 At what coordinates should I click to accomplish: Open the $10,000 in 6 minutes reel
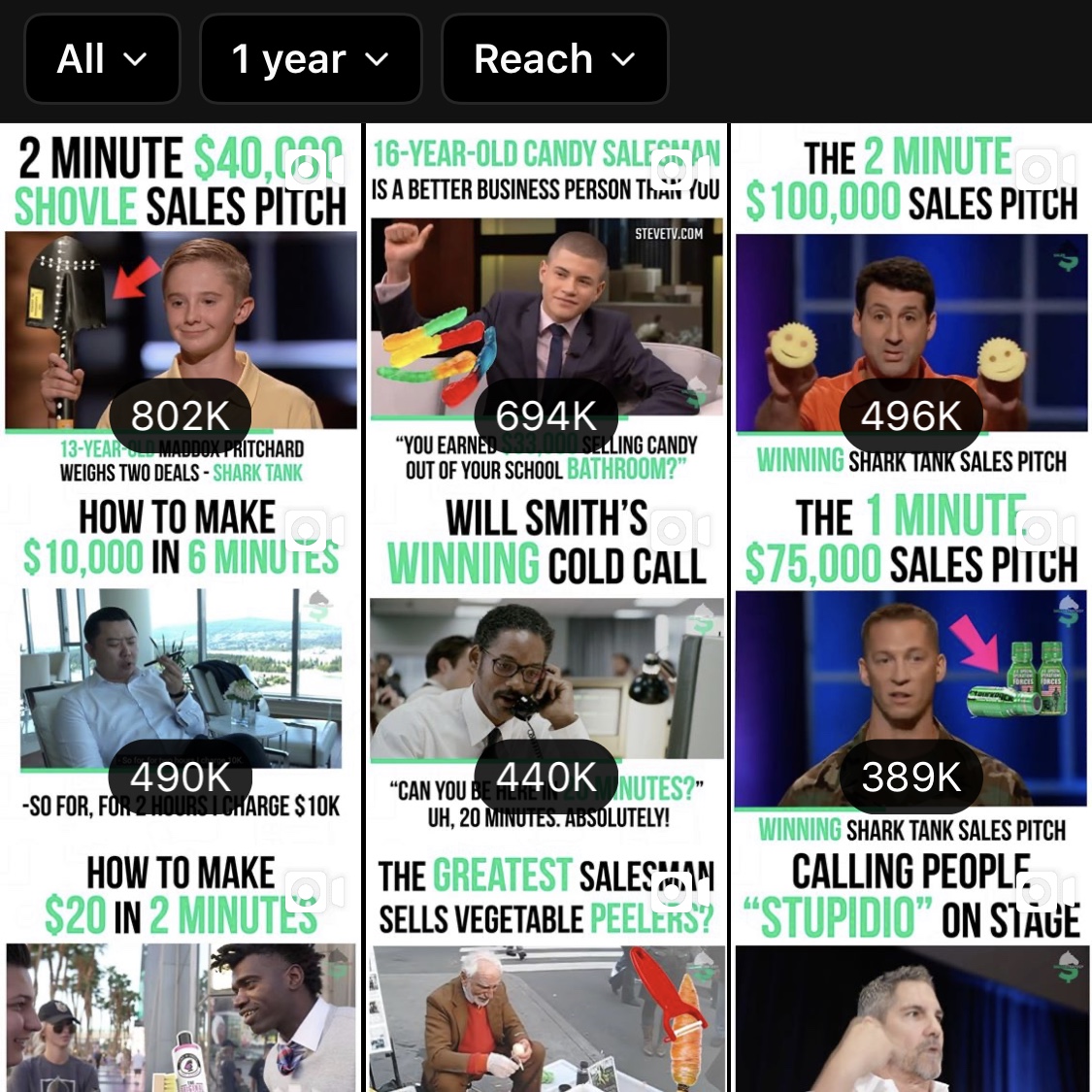point(181,670)
